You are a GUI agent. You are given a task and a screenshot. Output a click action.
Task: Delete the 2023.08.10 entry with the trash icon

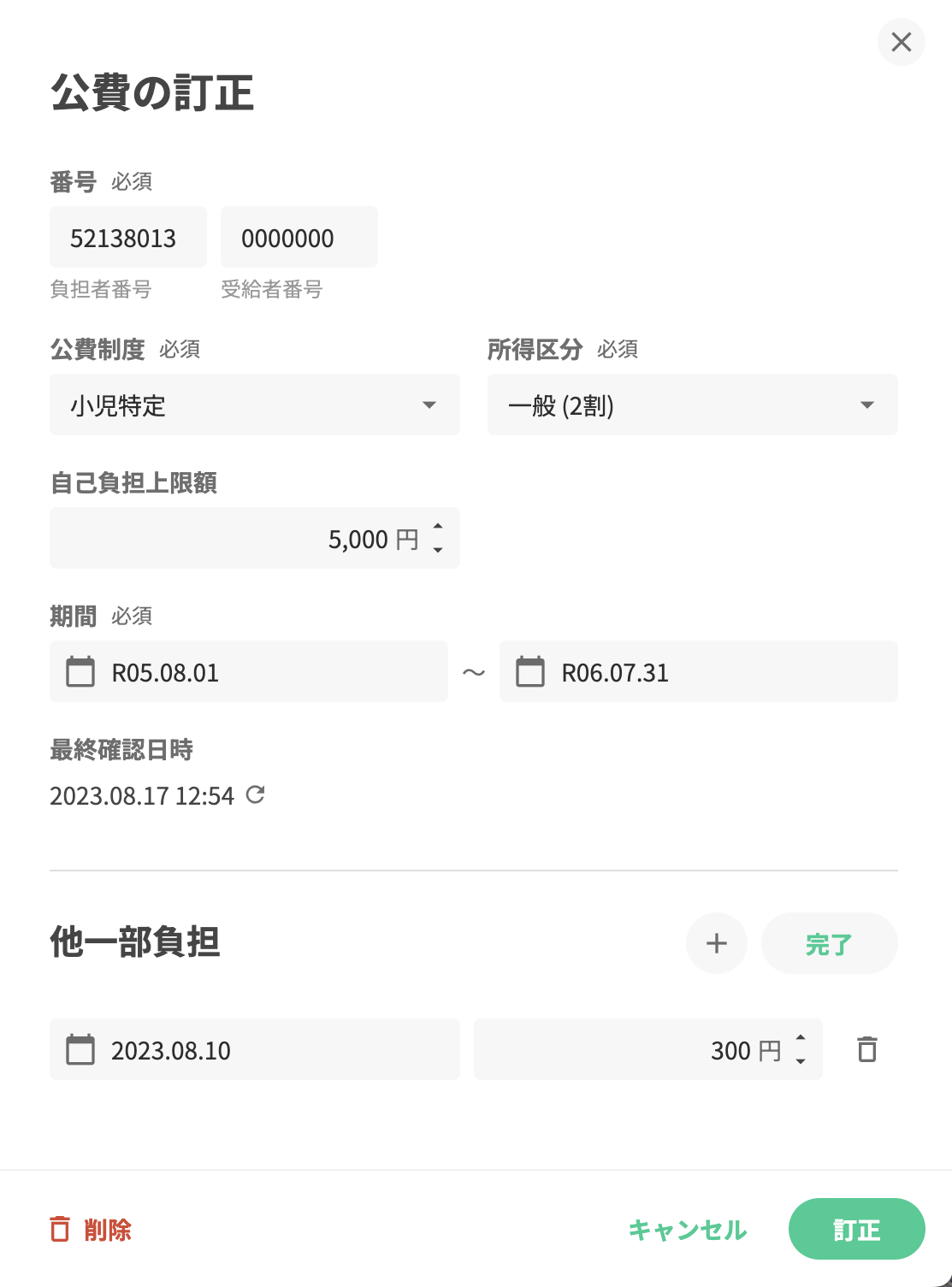[866, 1049]
